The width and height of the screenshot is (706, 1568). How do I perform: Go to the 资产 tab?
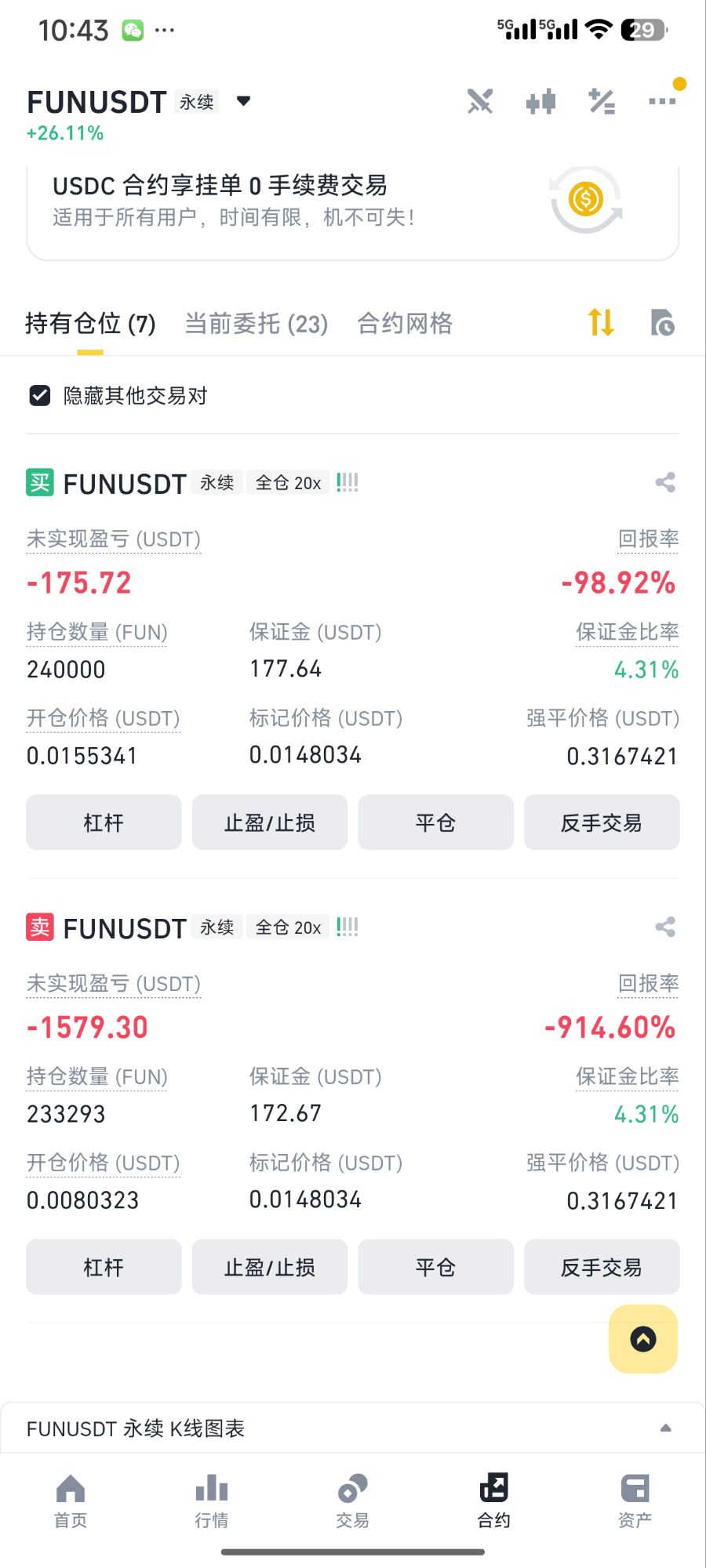635,1501
